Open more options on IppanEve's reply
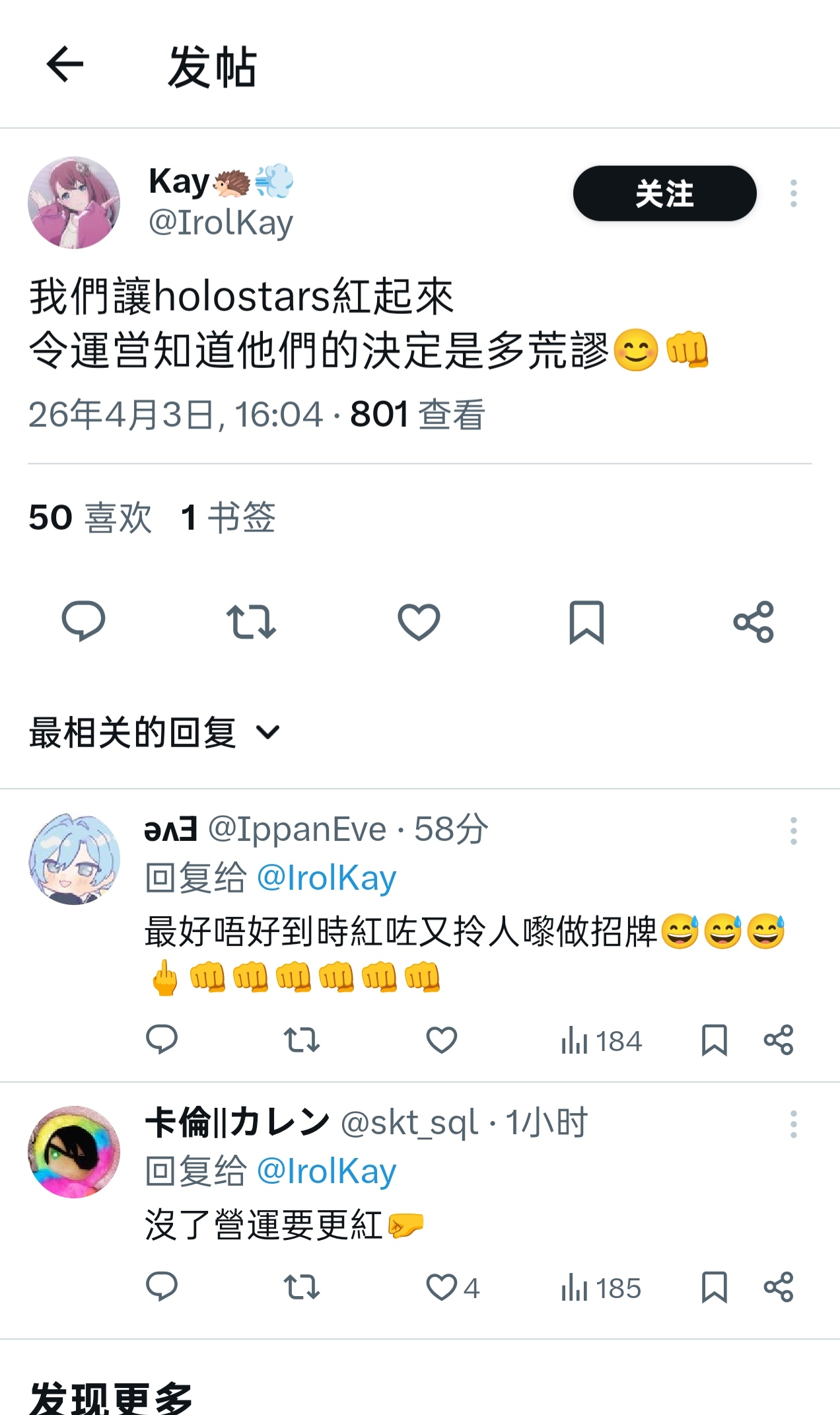The height and width of the screenshot is (1415, 840). (x=793, y=831)
